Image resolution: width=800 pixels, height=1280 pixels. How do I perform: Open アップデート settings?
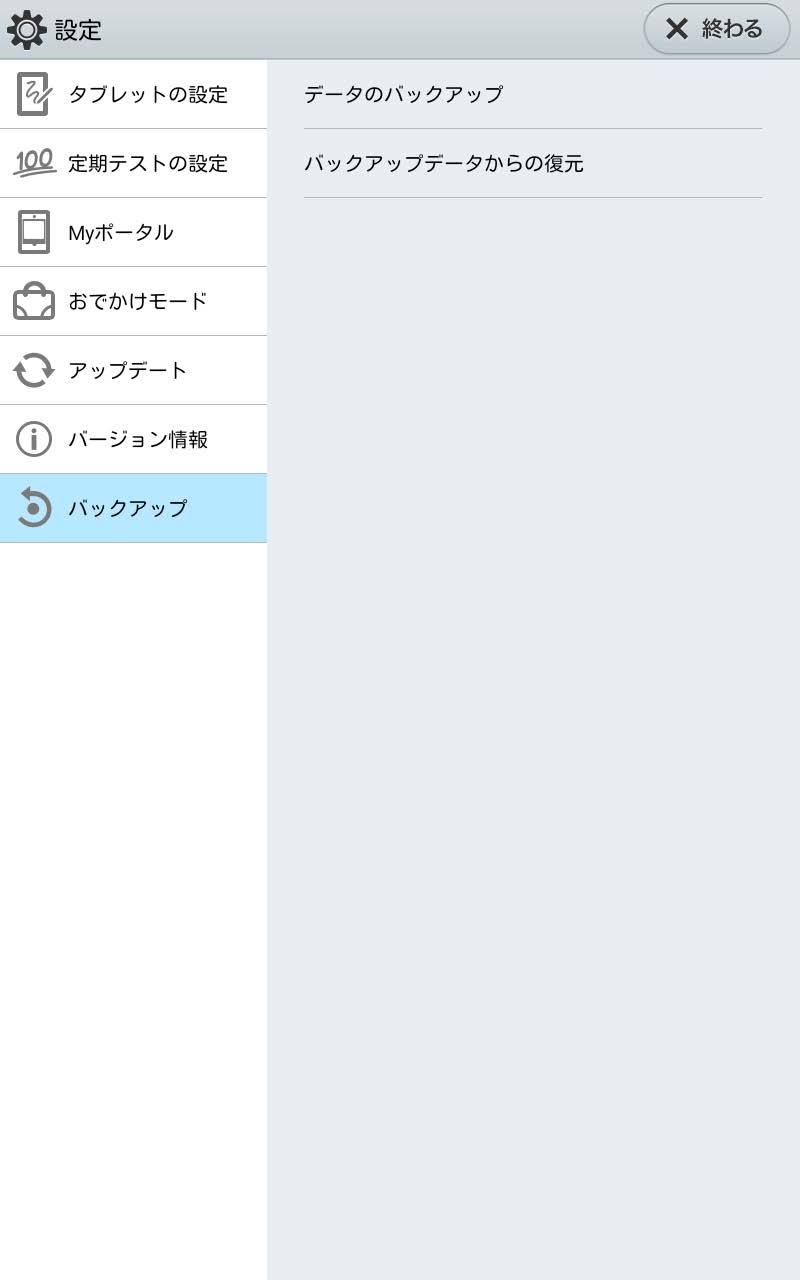pos(133,370)
